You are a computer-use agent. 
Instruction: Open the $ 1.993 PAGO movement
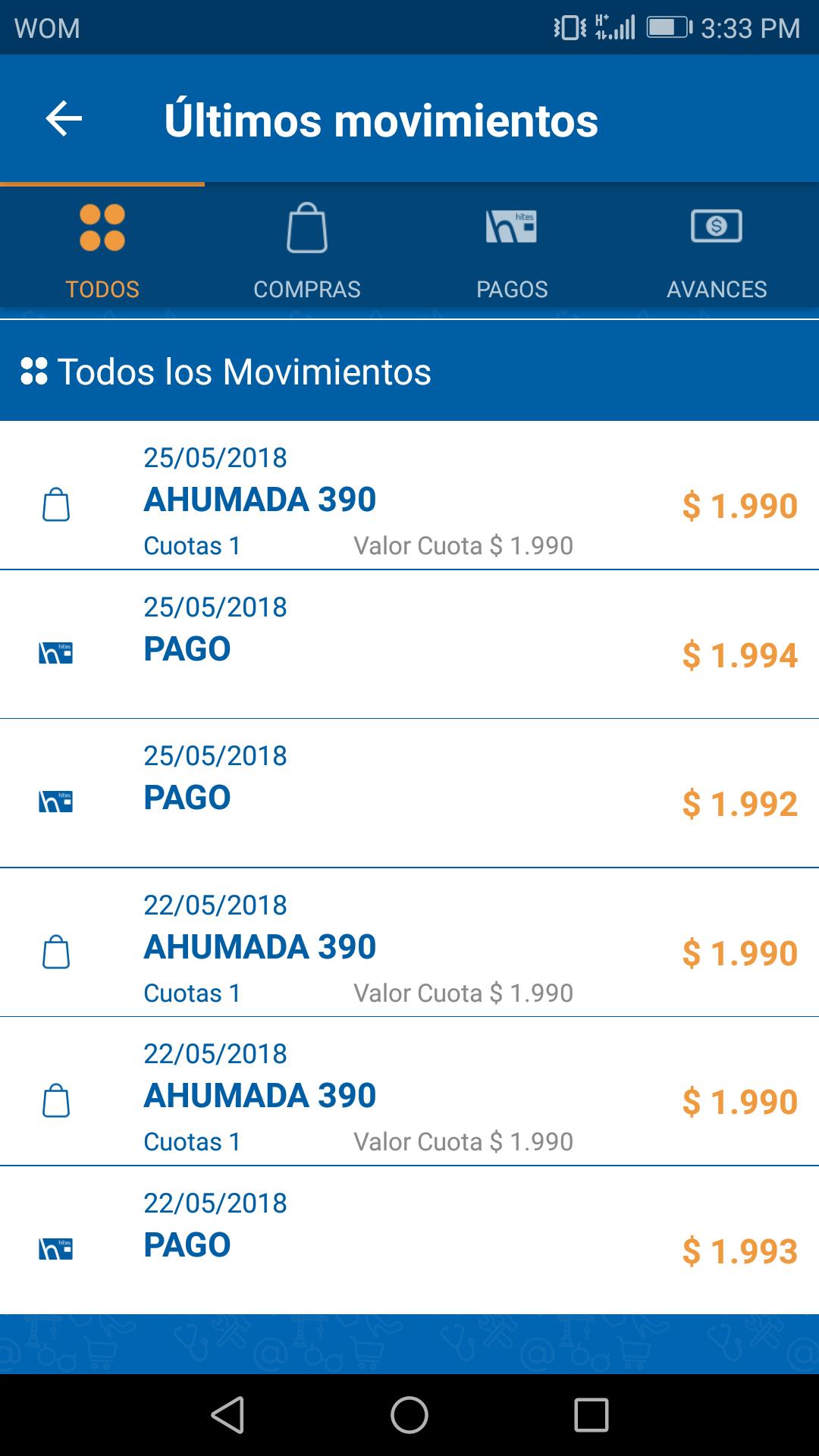[x=409, y=1241]
